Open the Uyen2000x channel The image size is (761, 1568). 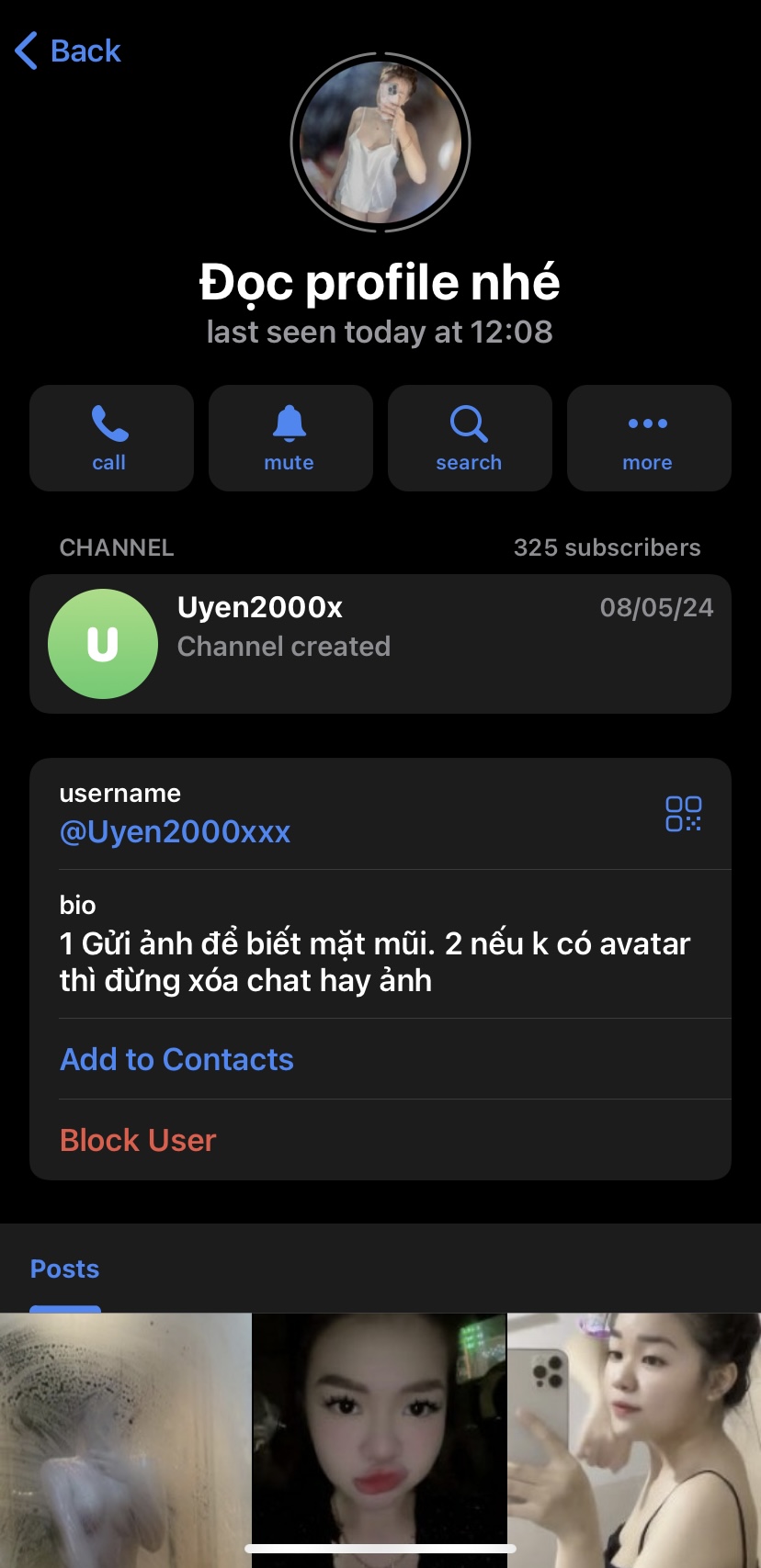pos(380,643)
